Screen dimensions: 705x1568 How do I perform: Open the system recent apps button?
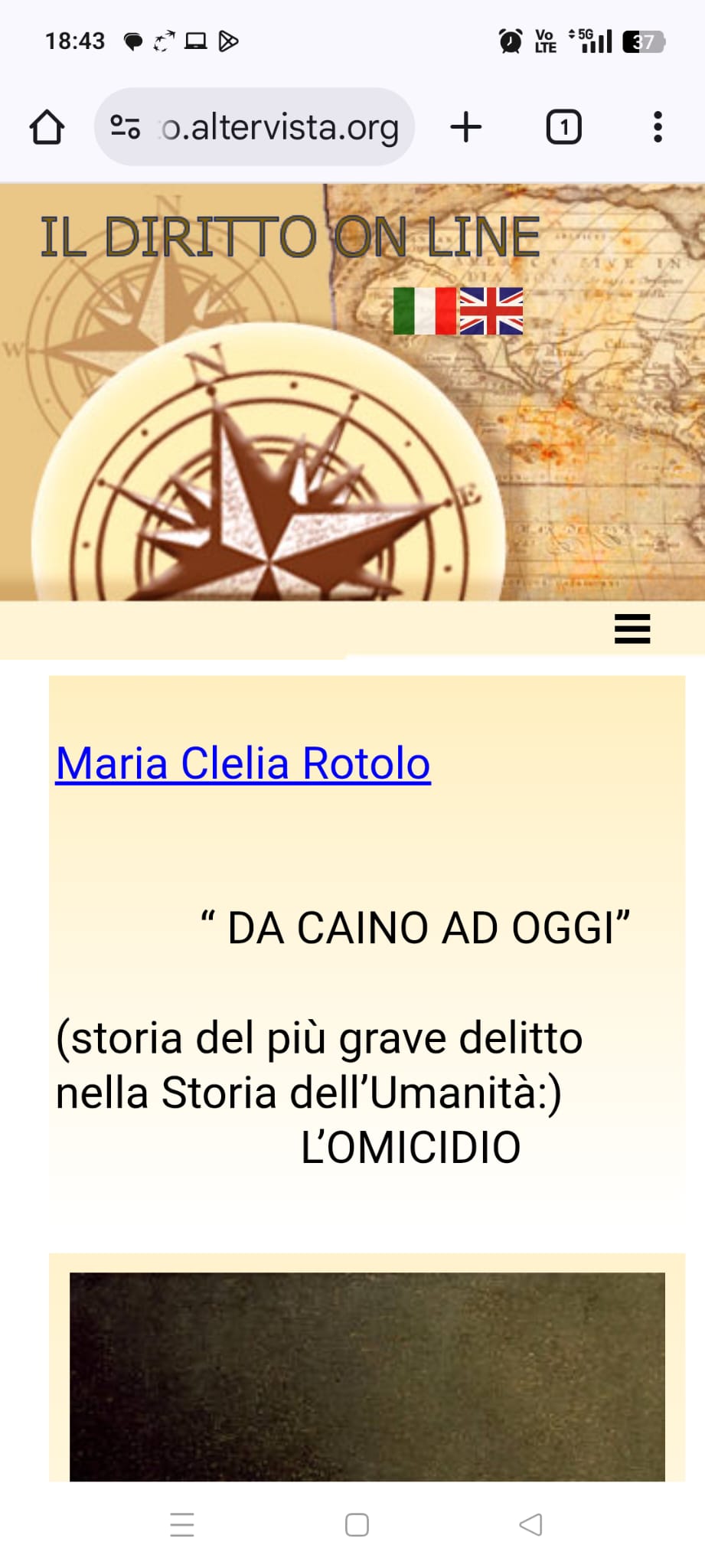(182, 1524)
